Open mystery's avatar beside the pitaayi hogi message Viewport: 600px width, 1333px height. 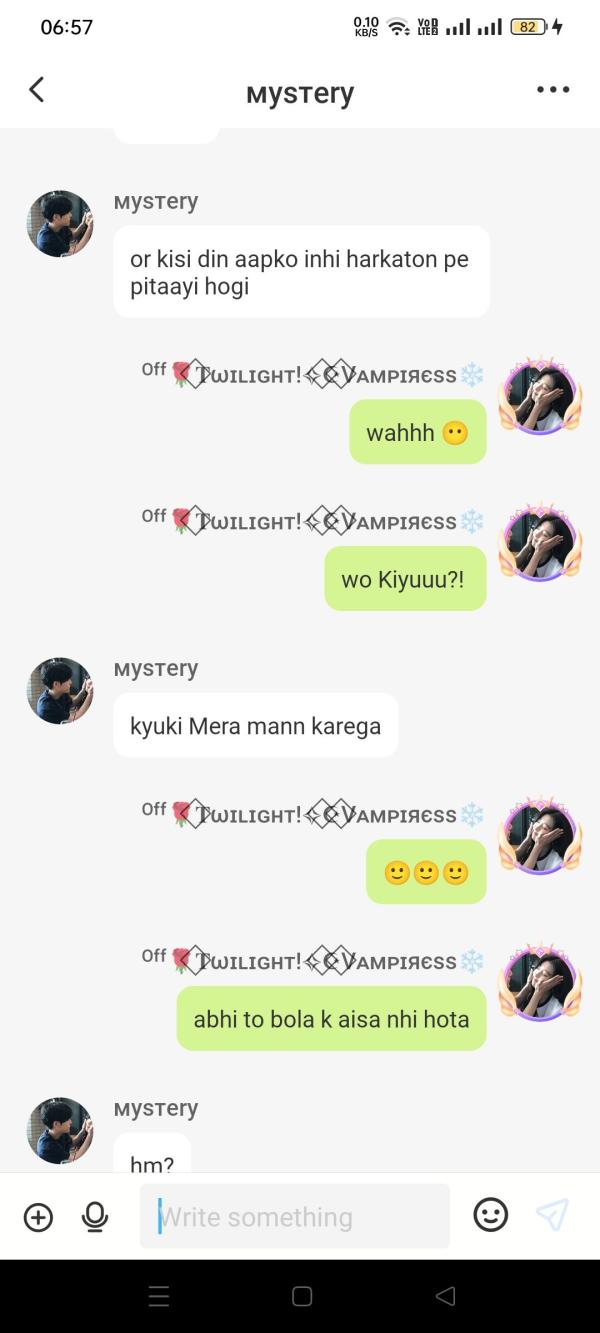tap(60, 224)
